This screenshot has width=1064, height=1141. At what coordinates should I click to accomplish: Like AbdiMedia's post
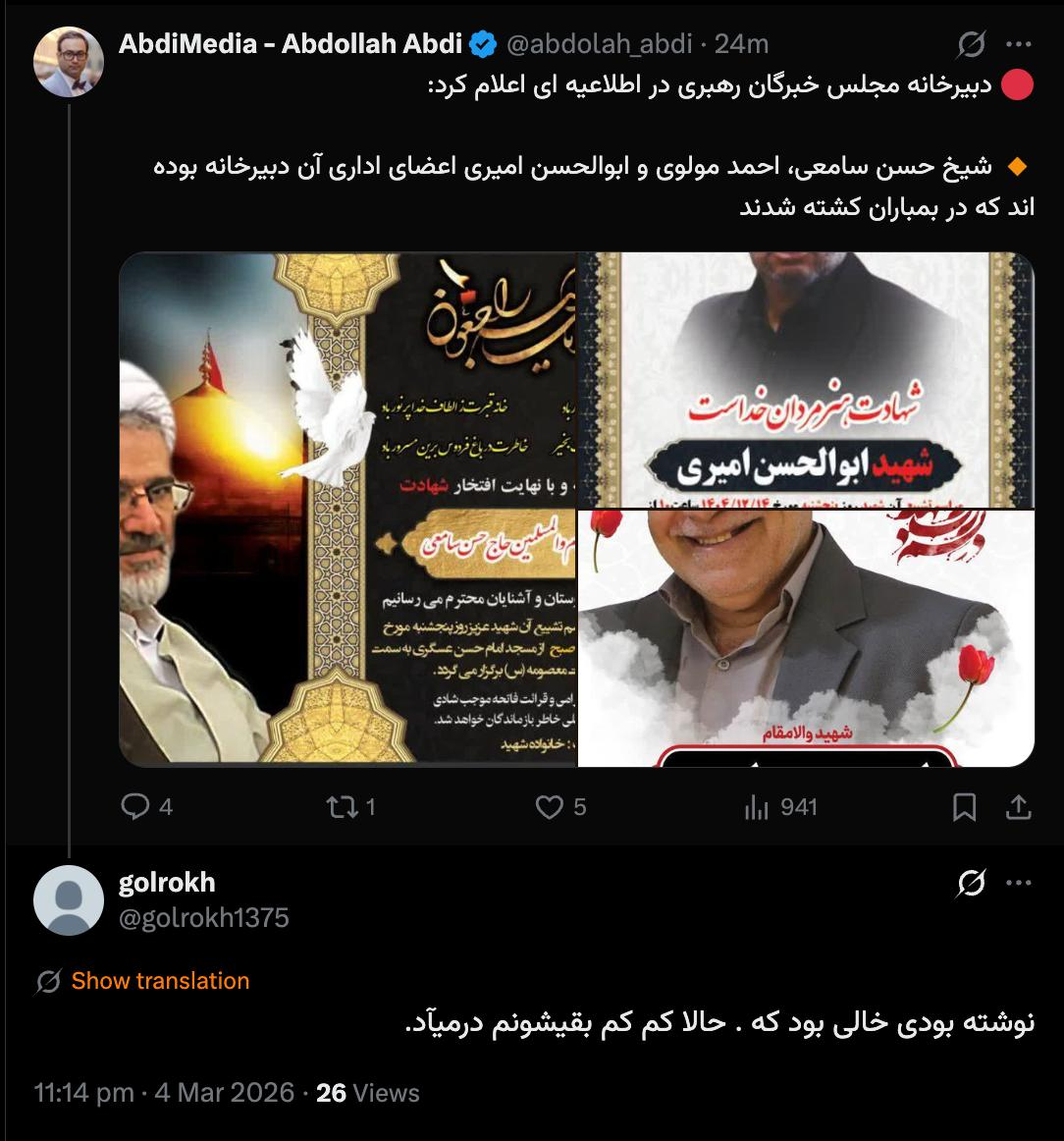(550, 807)
